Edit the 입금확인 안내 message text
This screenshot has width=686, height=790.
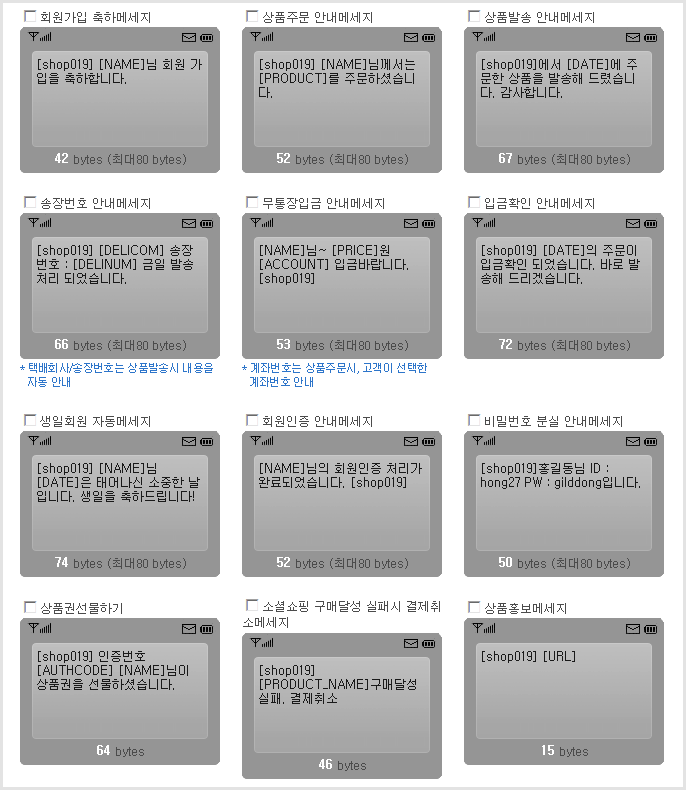coord(563,285)
